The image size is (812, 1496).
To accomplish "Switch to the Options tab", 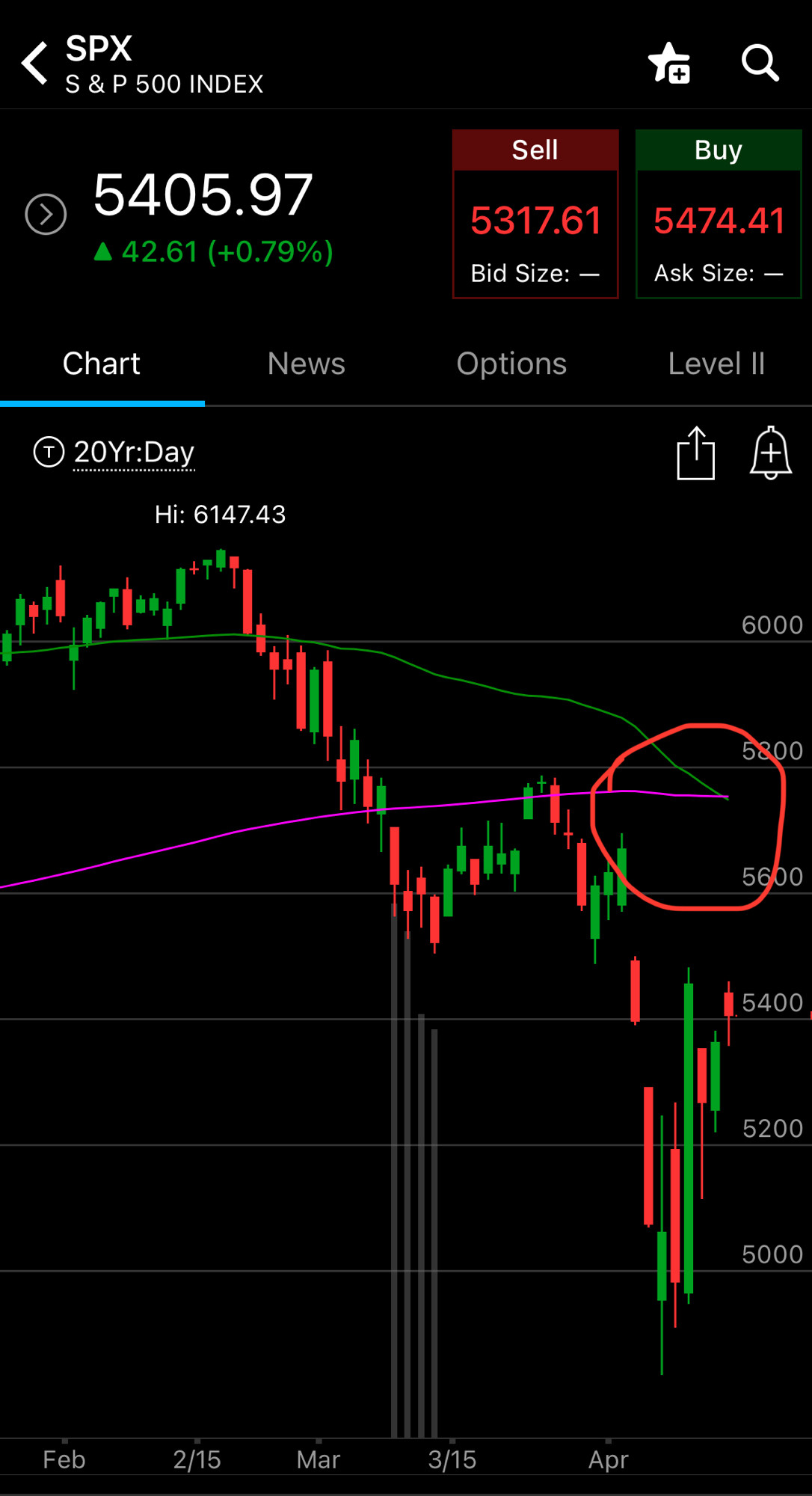I will tap(511, 364).
